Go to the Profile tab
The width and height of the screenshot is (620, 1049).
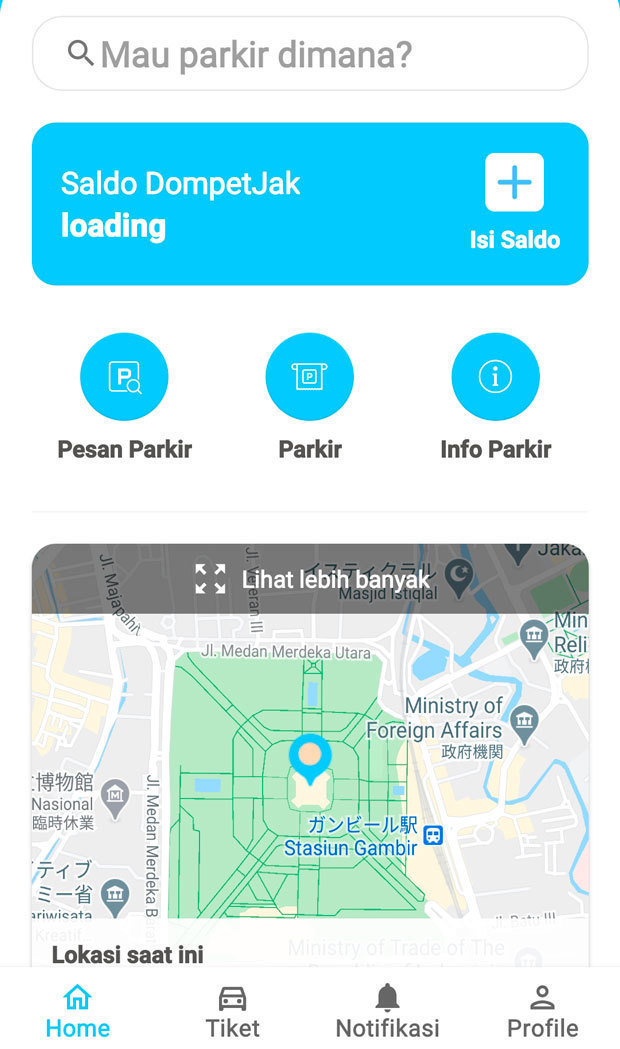542,1011
